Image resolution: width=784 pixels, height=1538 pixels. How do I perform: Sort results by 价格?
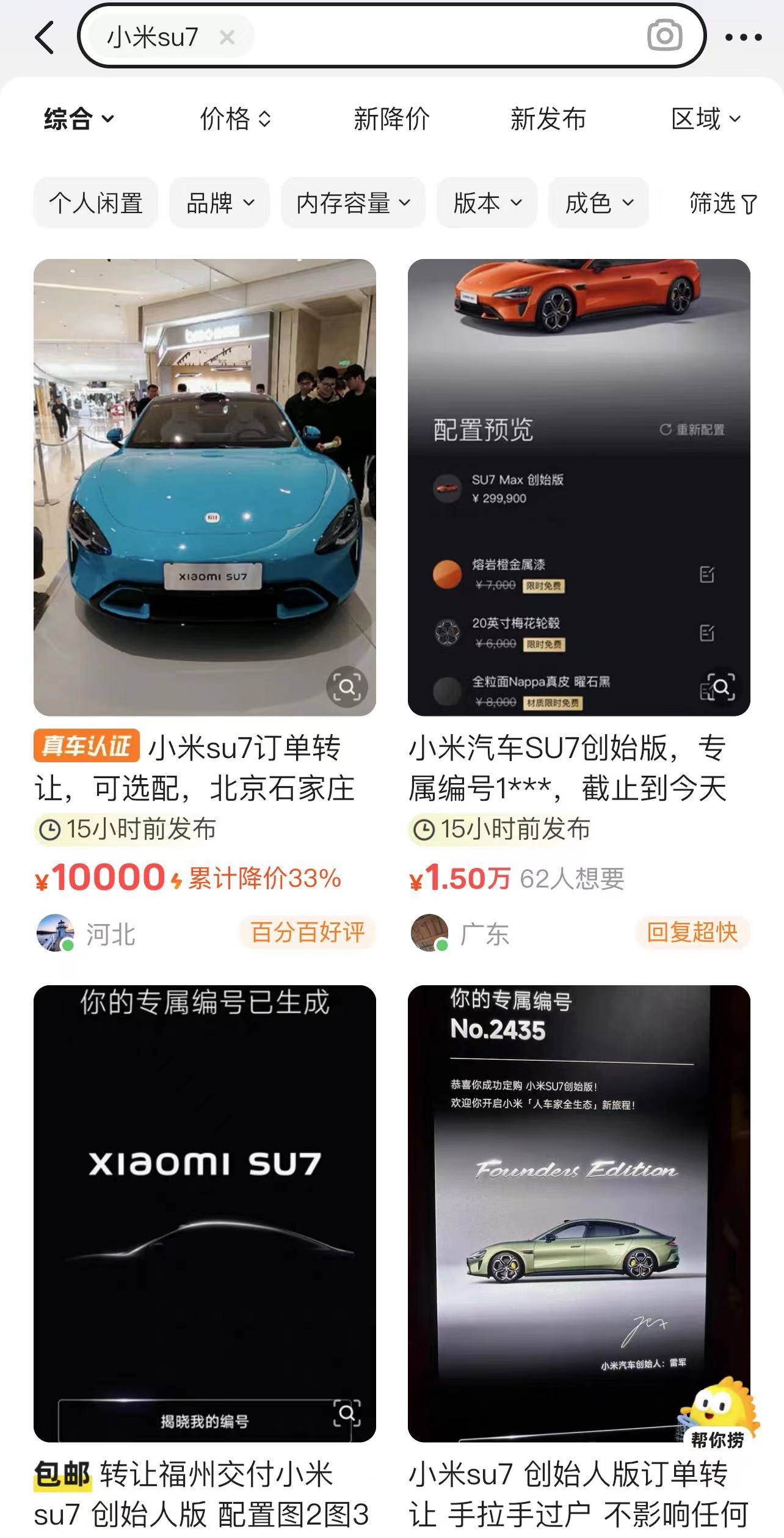tap(235, 118)
